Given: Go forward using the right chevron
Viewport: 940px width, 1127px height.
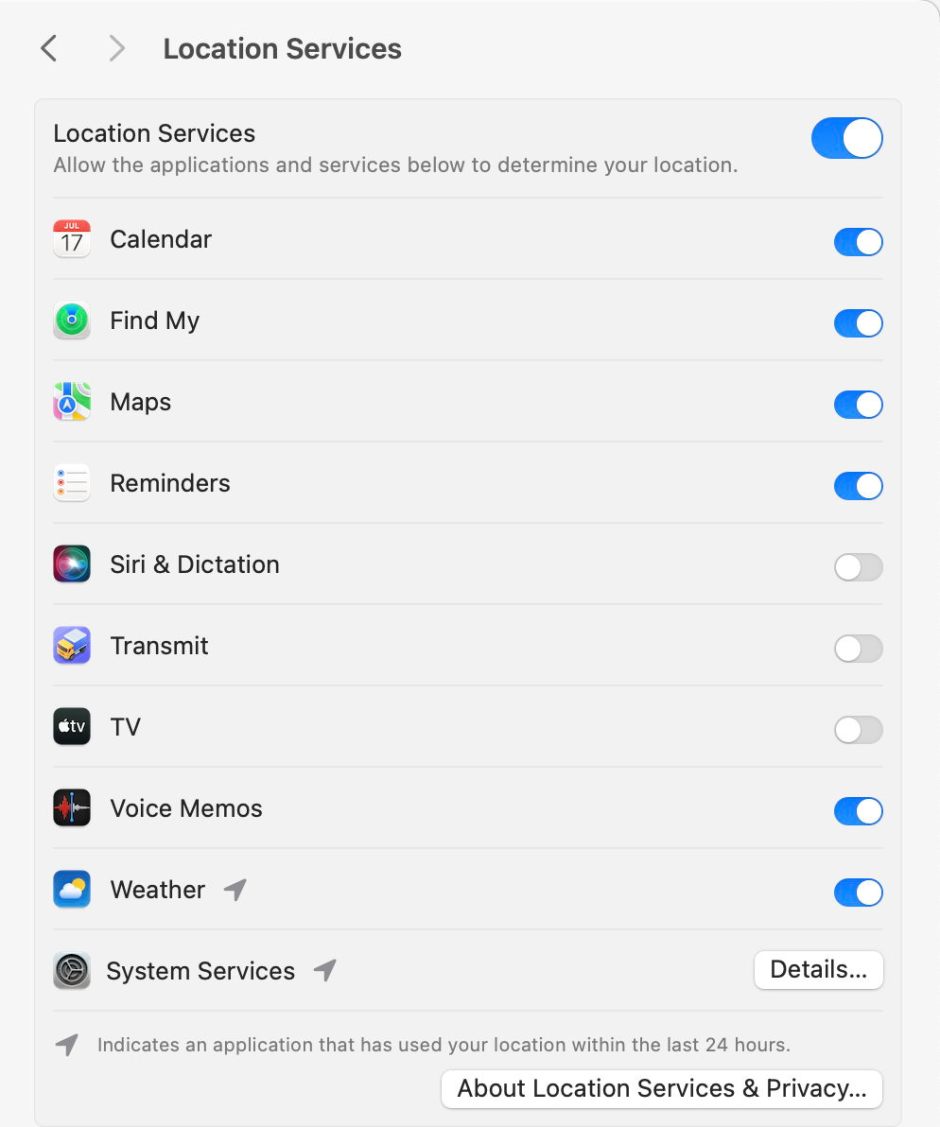Looking at the screenshot, I should 117,48.
